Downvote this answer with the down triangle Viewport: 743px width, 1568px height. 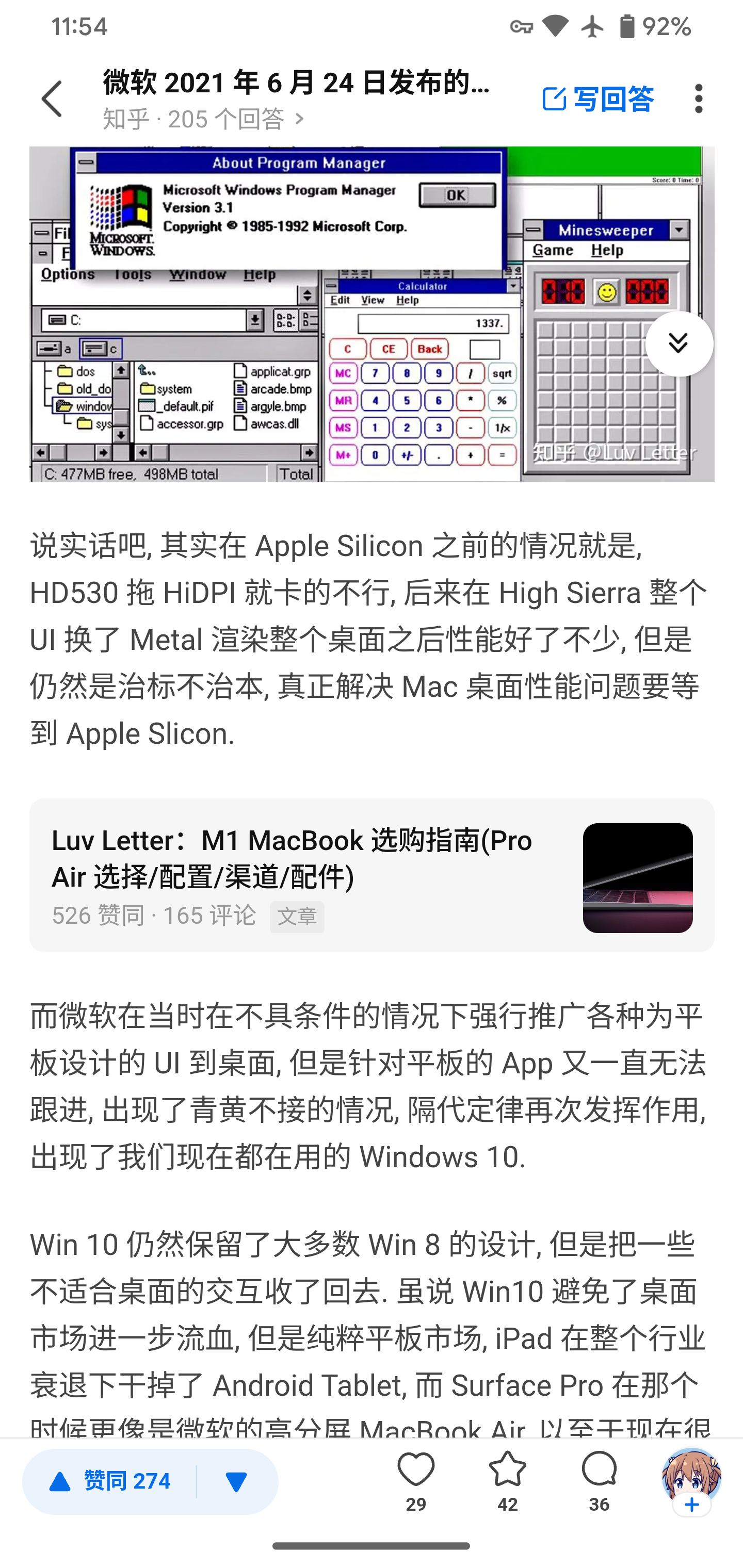236,1481
